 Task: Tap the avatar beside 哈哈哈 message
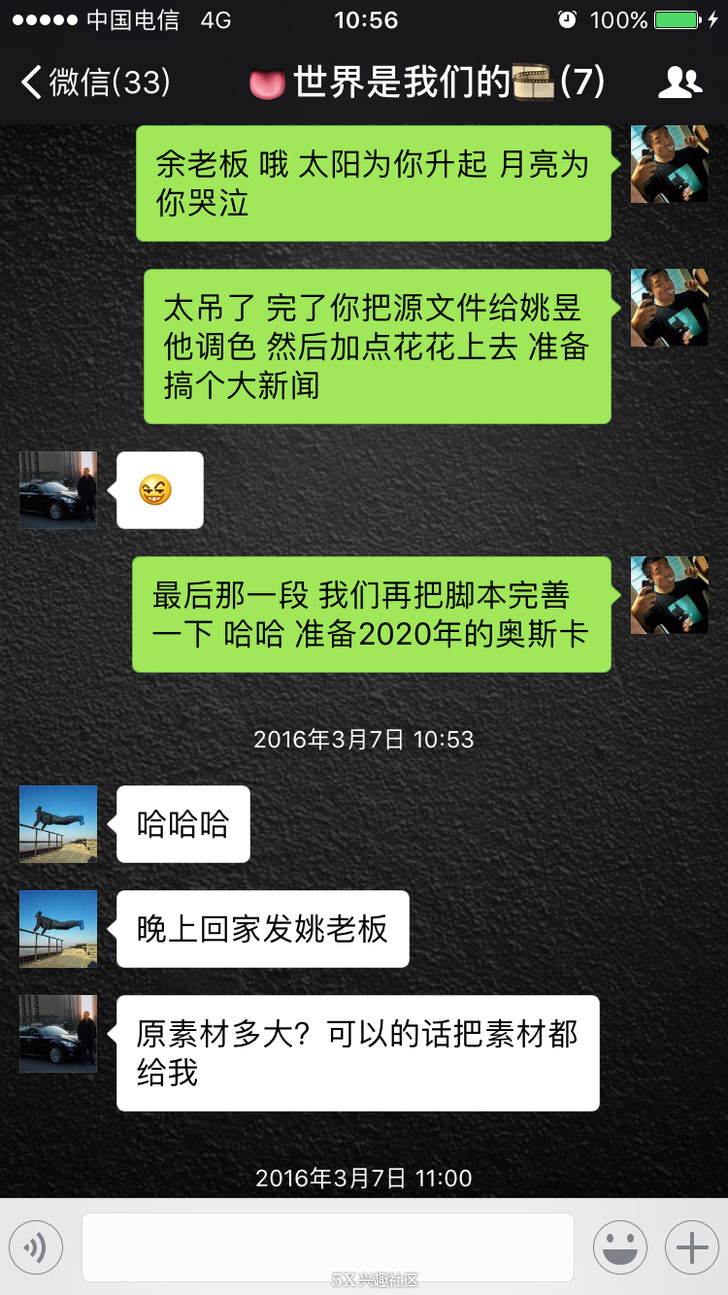[58, 824]
